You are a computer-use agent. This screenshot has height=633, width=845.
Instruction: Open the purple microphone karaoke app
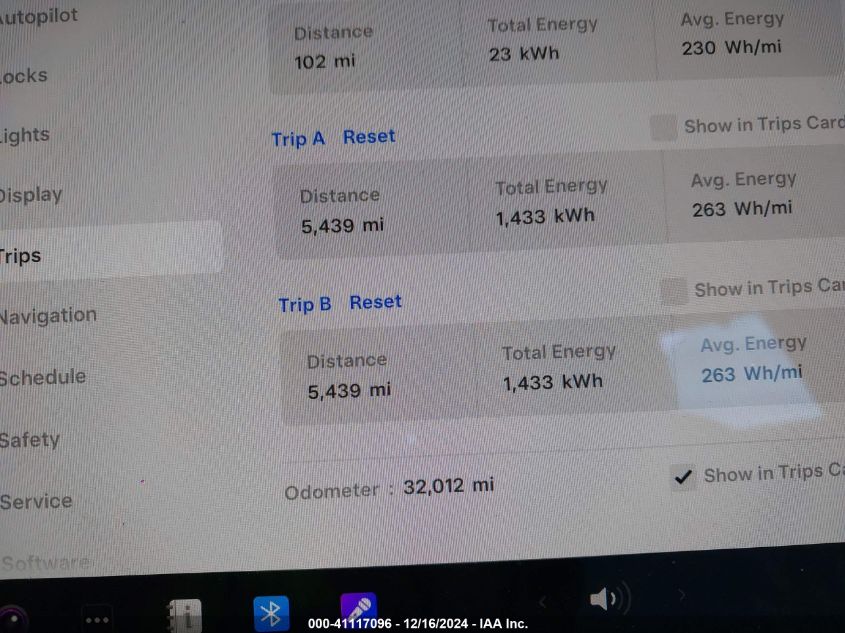pos(358,609)
